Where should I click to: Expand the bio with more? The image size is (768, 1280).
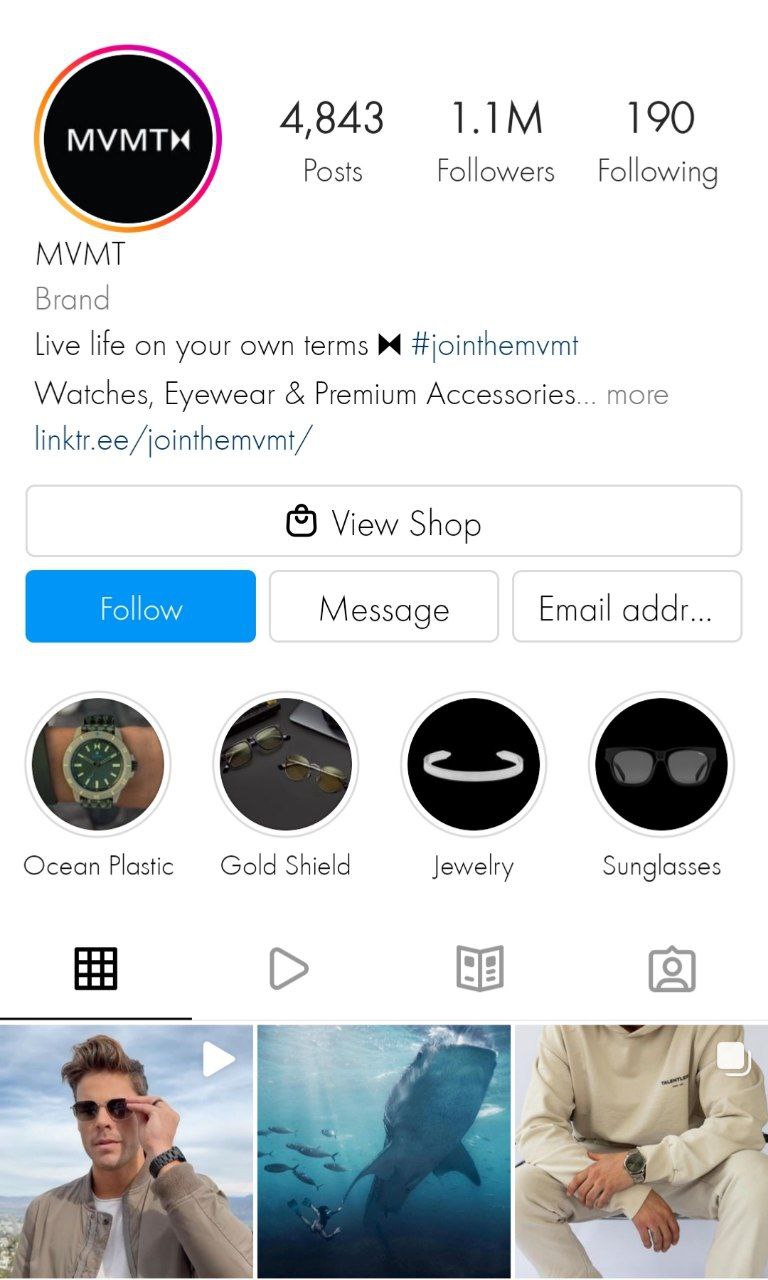(x=637, y=395)
